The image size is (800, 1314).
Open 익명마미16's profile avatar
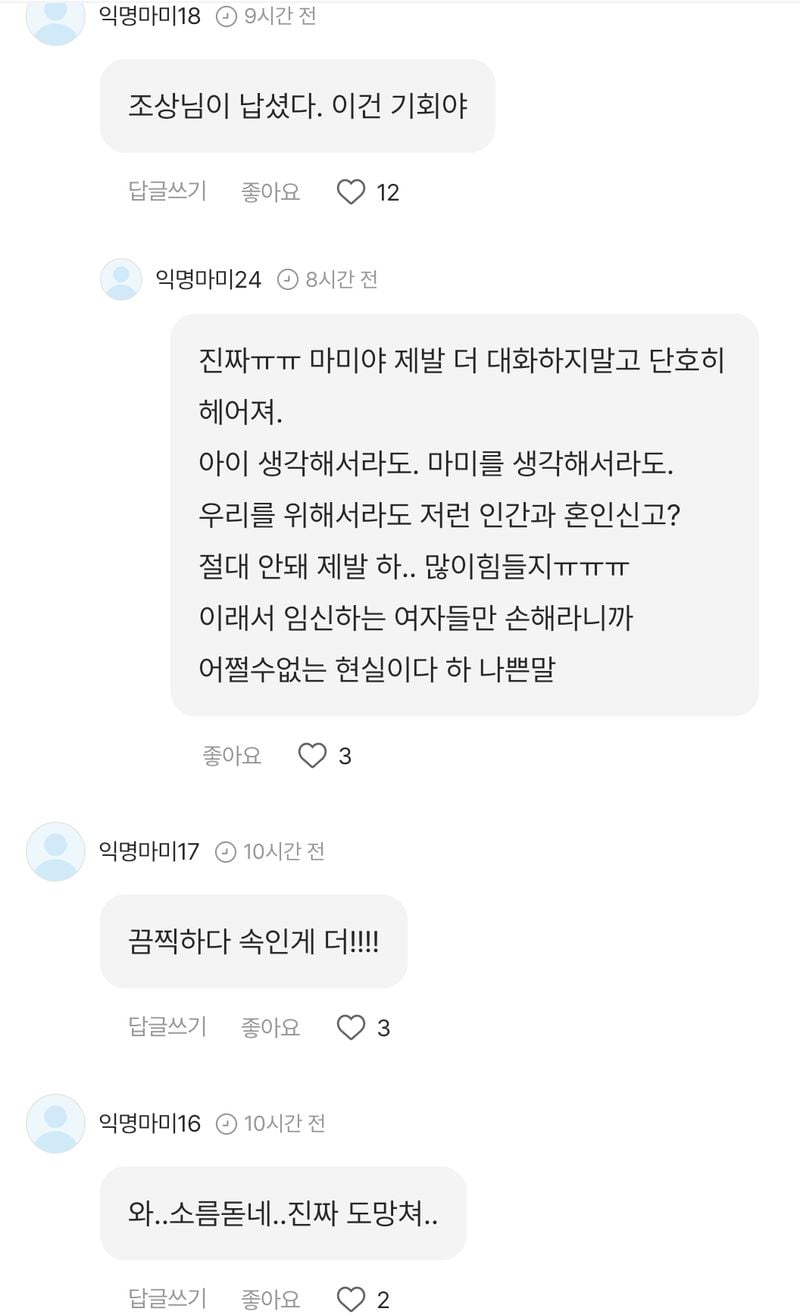pos(56,1124)
